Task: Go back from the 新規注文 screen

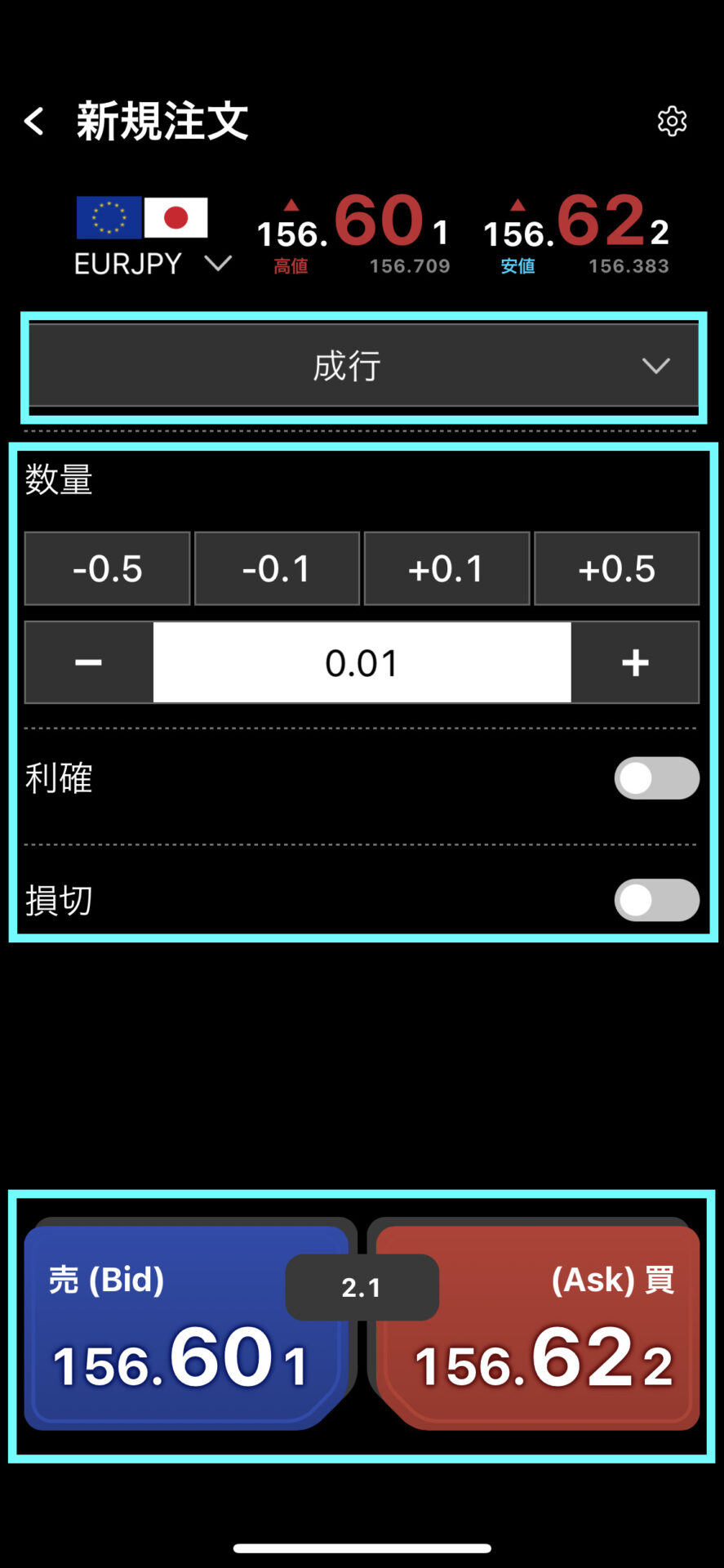Action: coord(34,122)
